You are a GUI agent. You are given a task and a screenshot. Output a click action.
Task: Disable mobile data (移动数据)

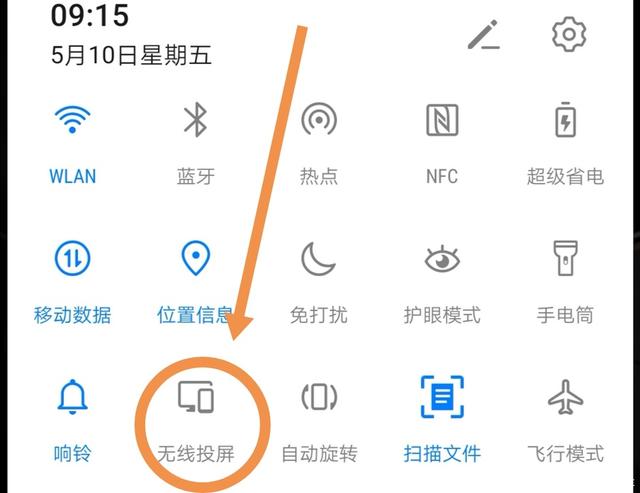[72, 260]
